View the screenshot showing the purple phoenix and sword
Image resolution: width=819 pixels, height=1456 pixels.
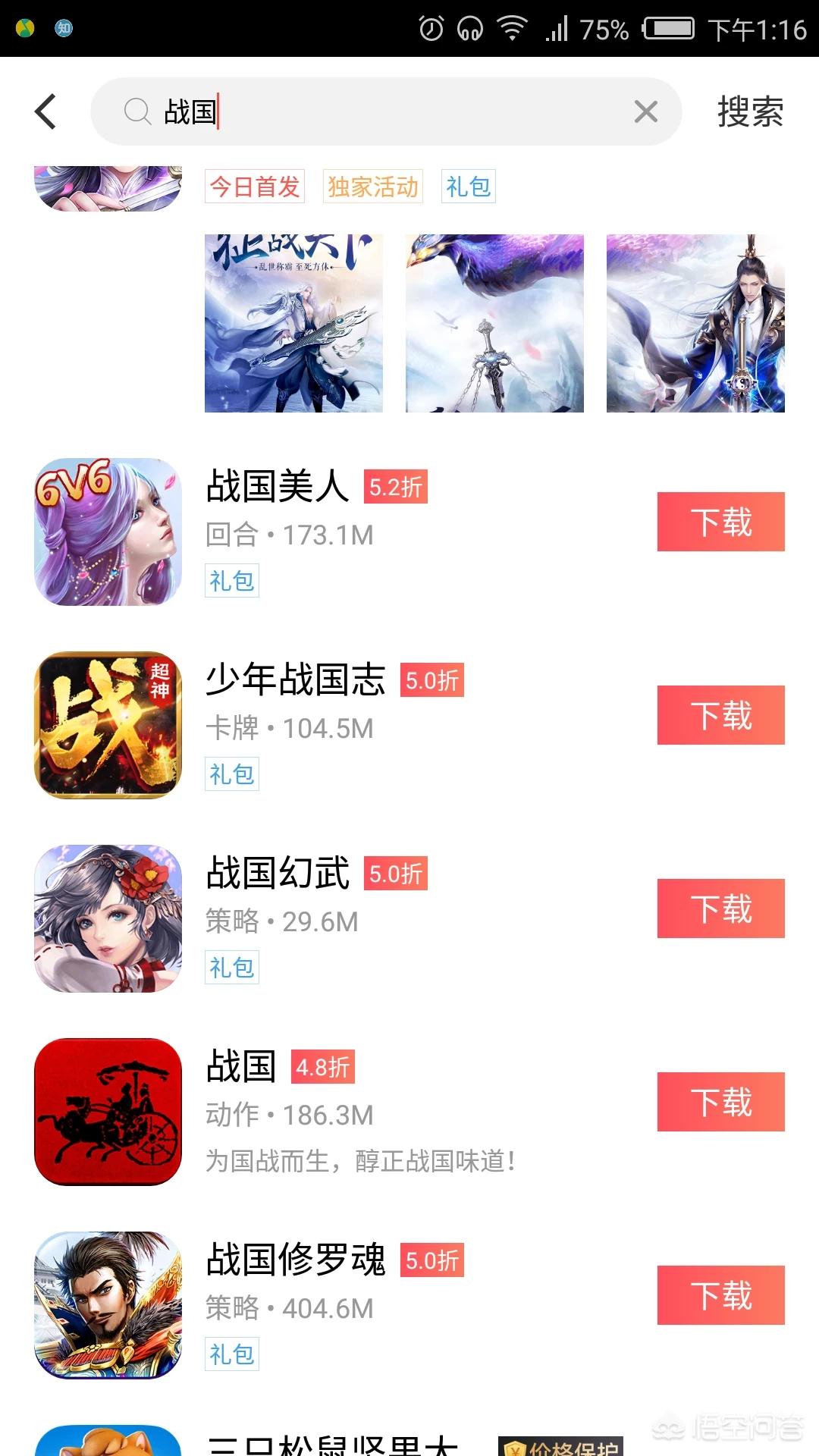494,324
